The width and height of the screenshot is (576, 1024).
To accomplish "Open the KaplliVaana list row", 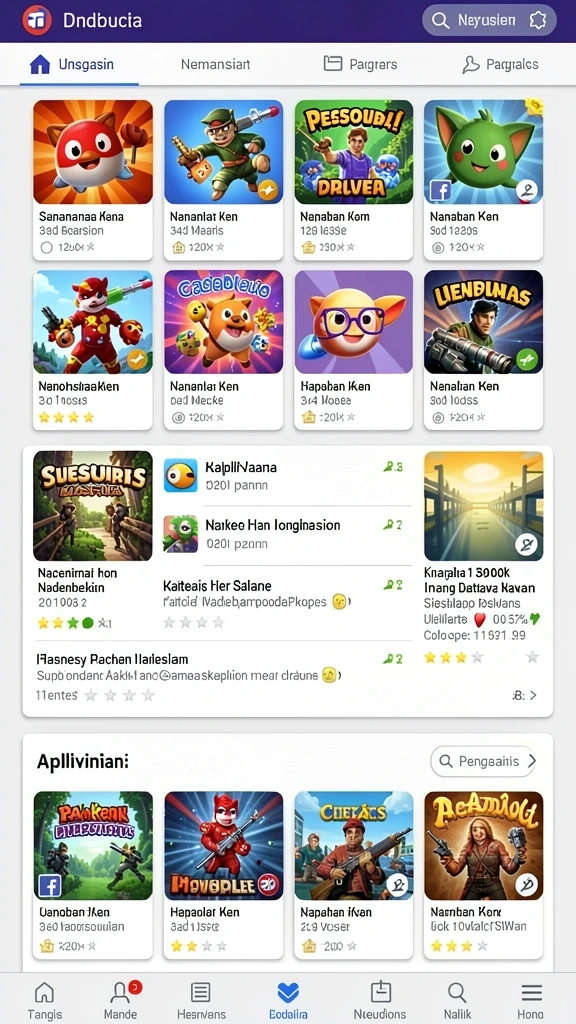I will pos(287,476).
